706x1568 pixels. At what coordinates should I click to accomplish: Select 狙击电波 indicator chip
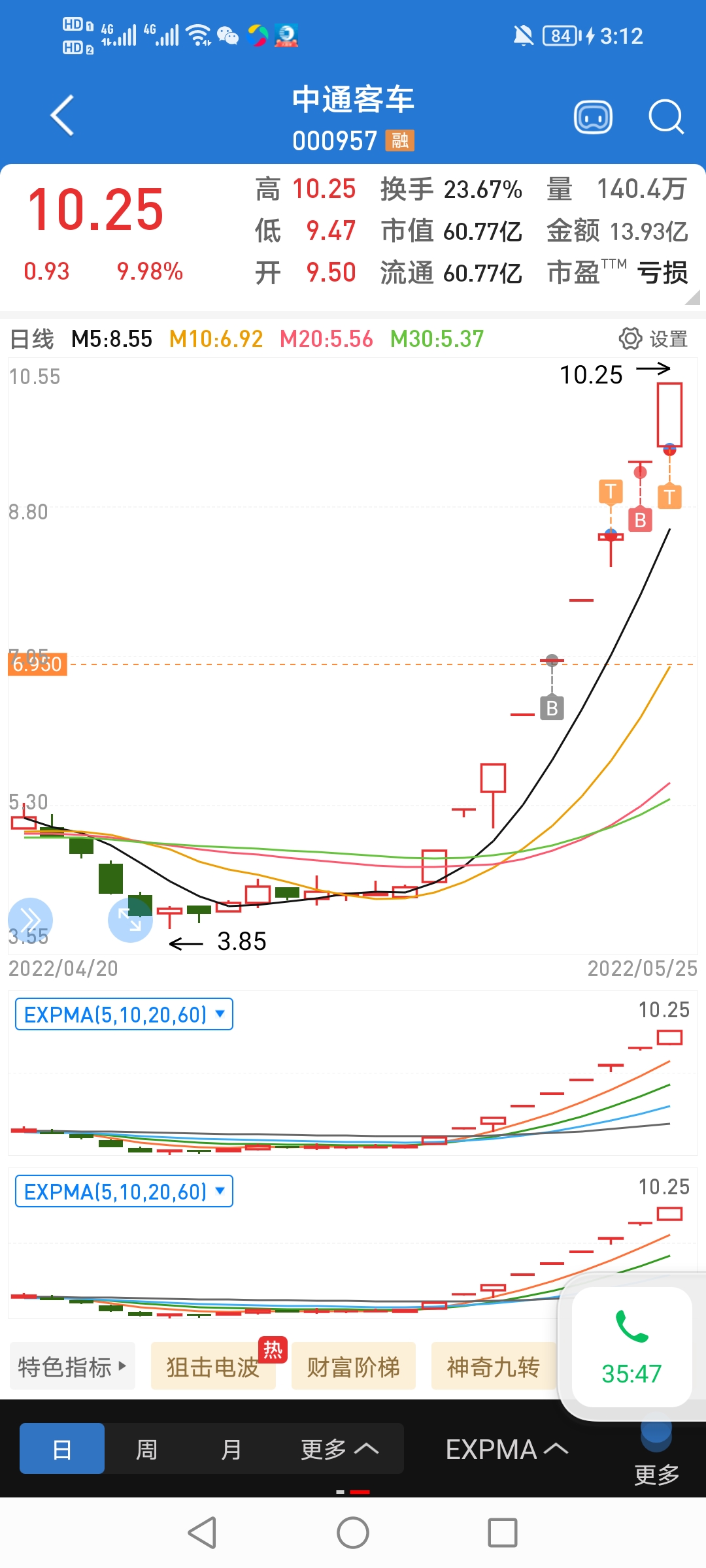[x=213, y=1367]
